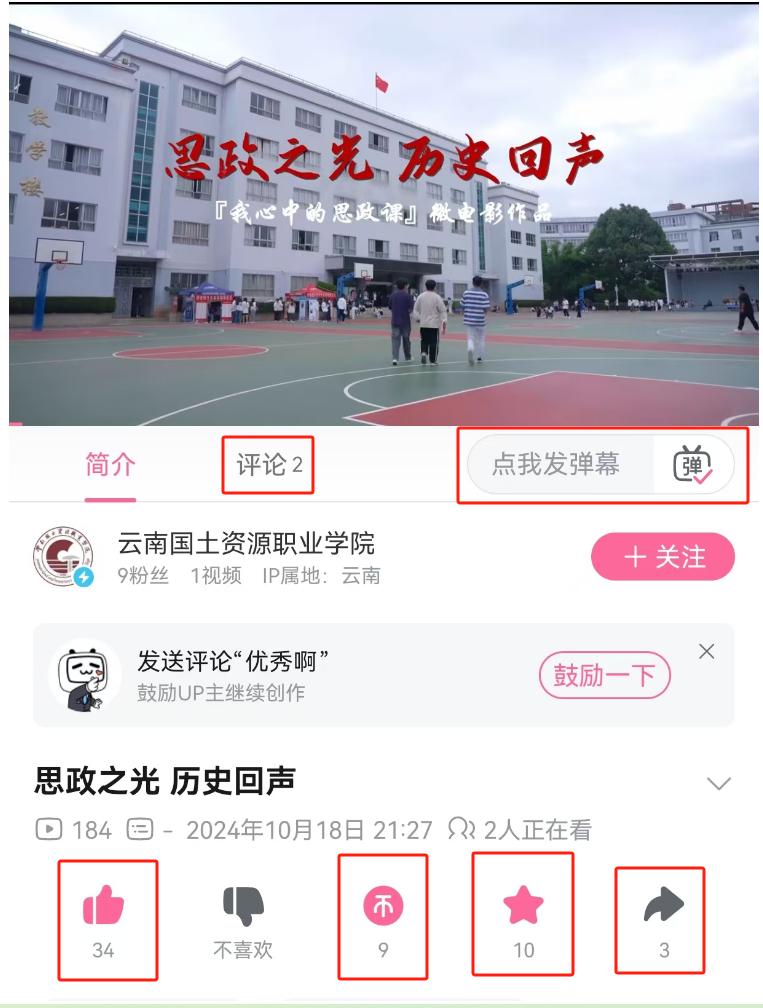Expand the video description chevron

pos(718,783)
